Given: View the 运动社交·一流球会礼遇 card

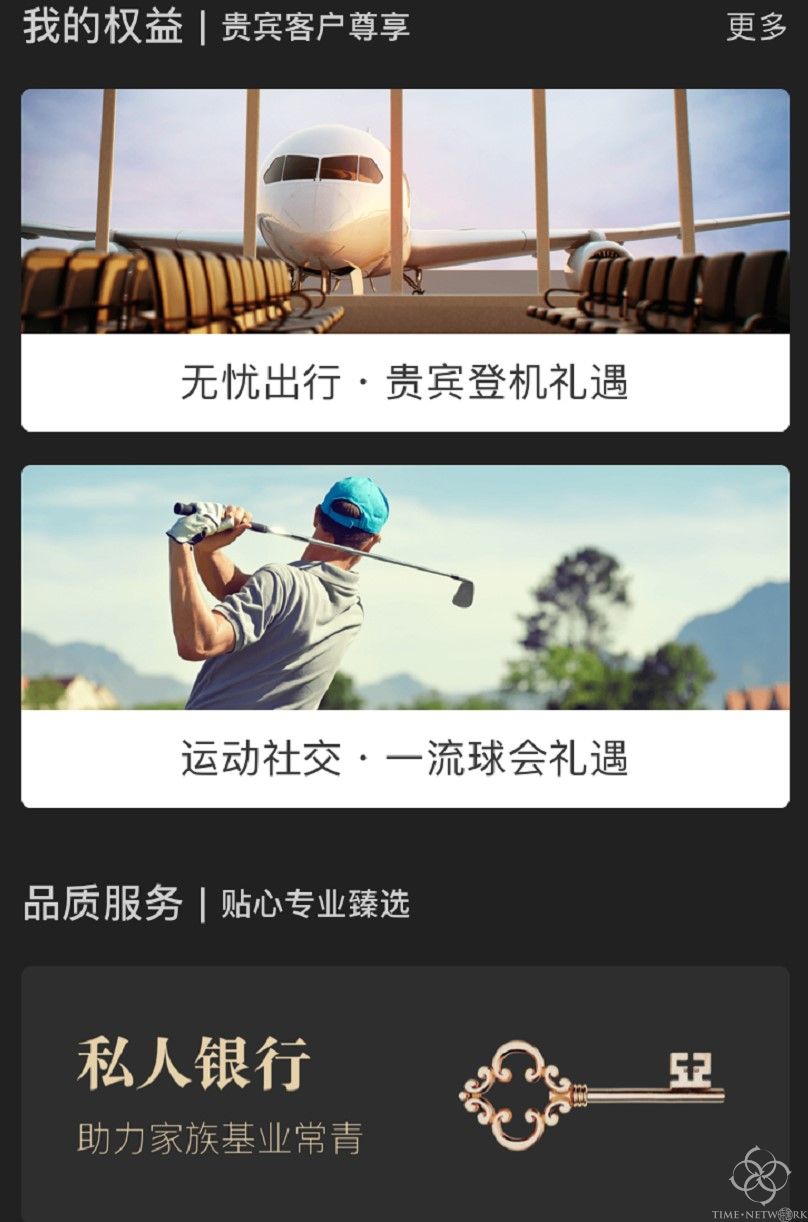Looking at the screenshot, I should click(405, 636).
